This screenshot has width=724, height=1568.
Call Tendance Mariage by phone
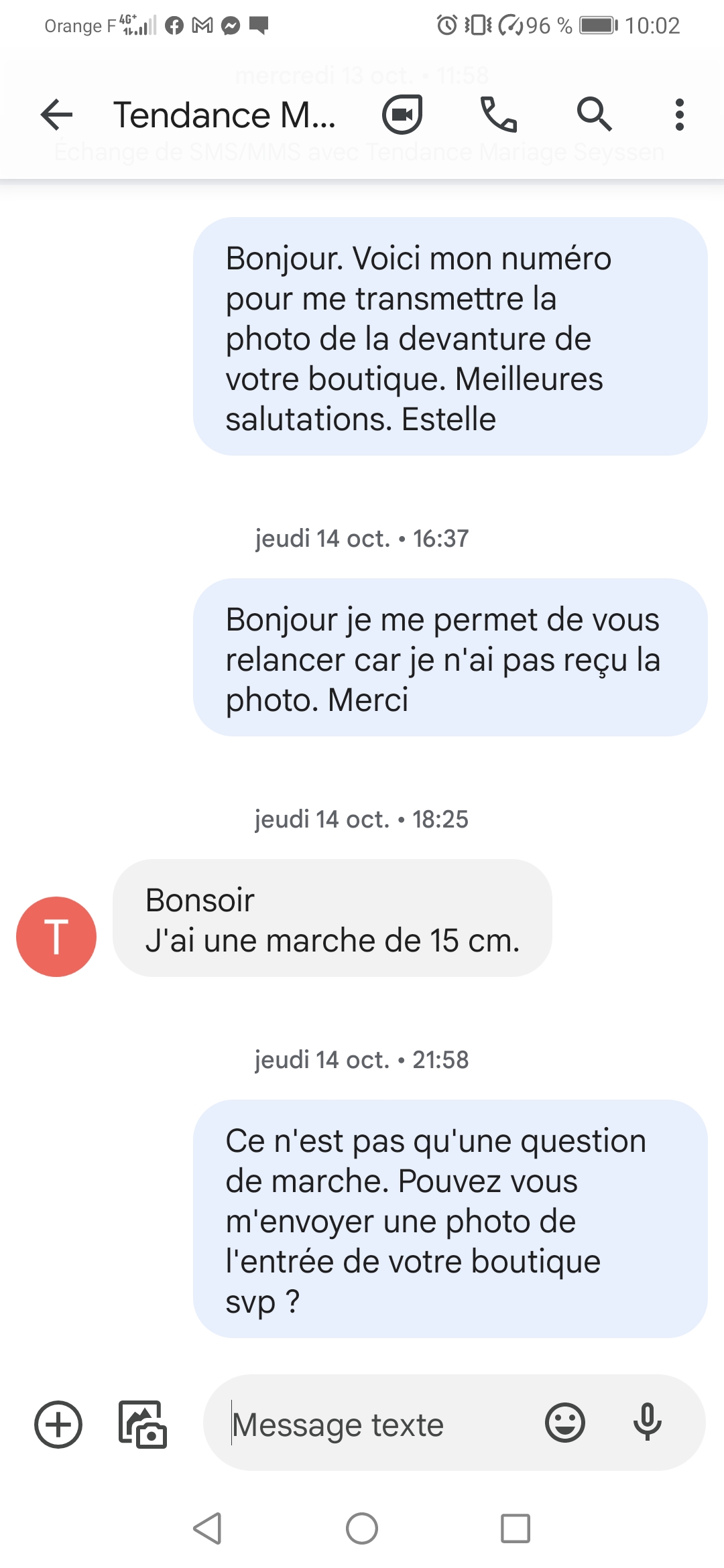[x=498, y=115]
